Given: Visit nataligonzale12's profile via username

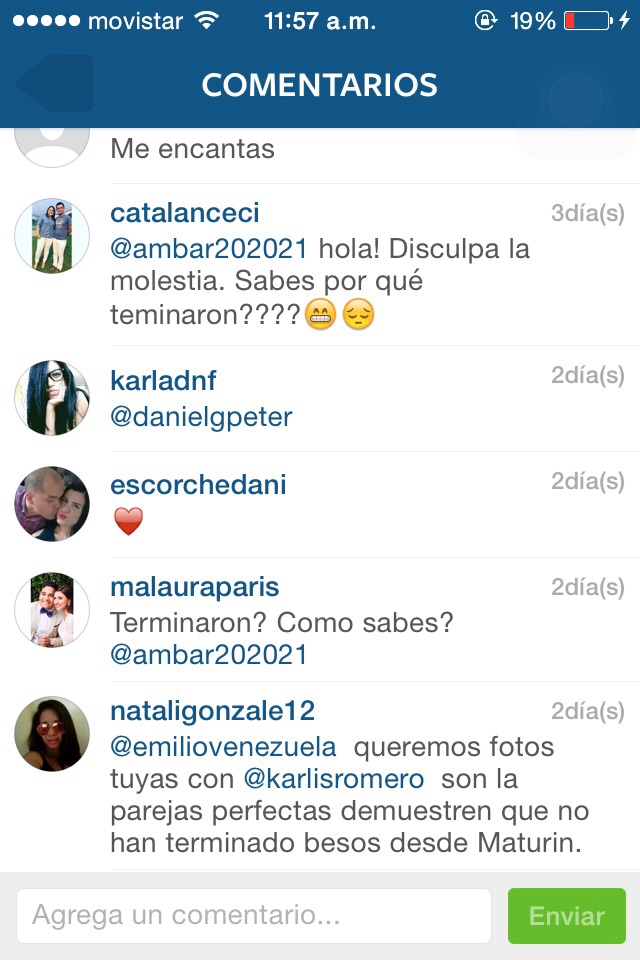Looking at the screenshot, I should point(213,711).
